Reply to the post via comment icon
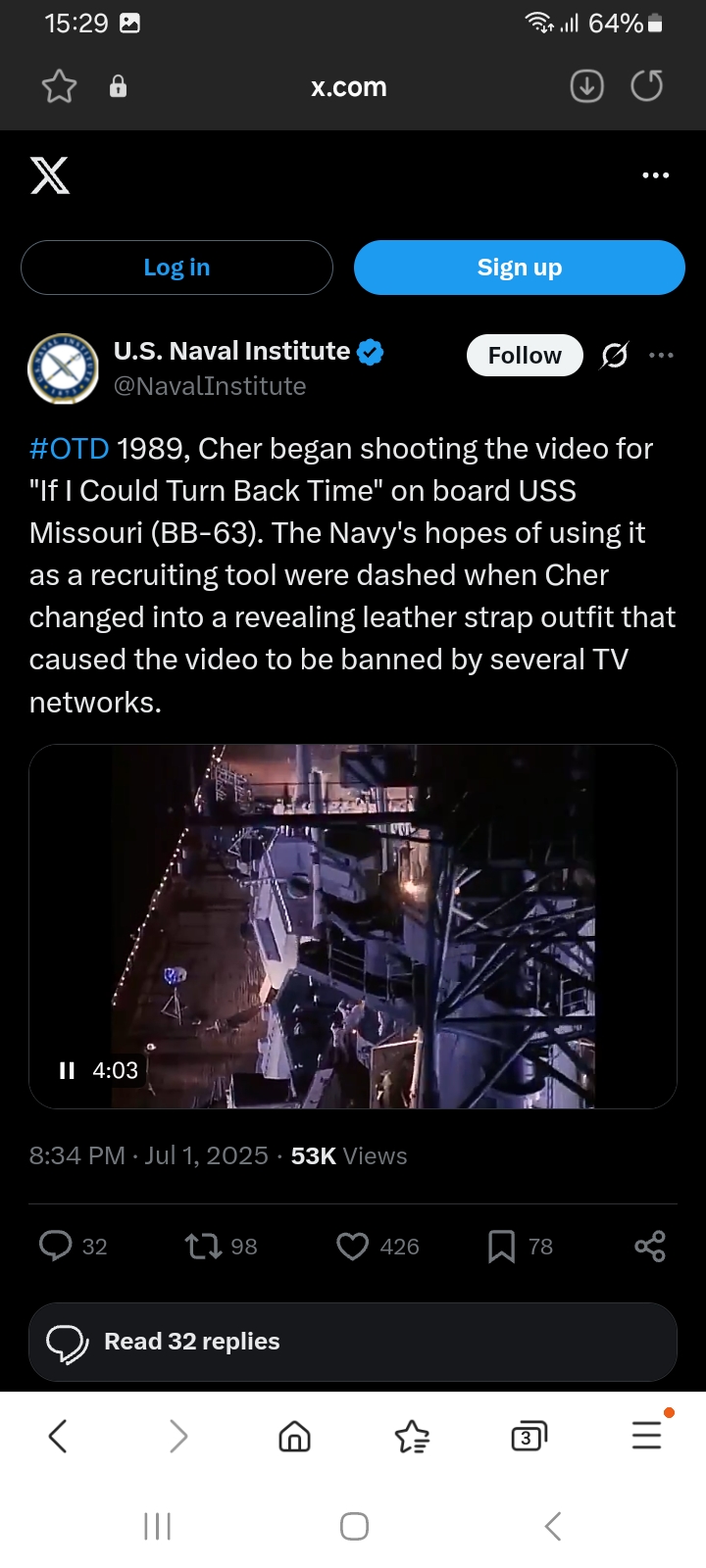This screenshot has height=1568, width=706. (x=56, y=1246)
